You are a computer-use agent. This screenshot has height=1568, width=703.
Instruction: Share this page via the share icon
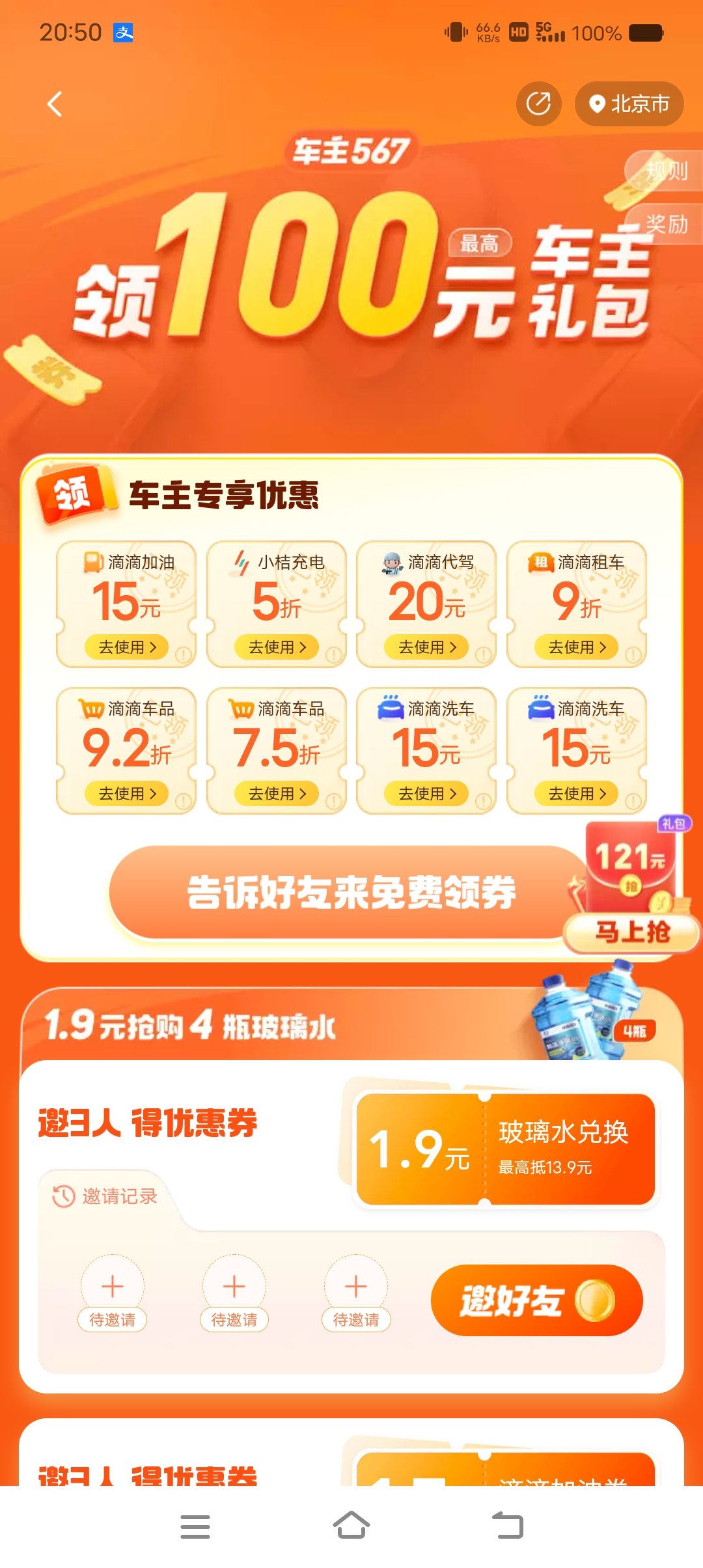[x=538, y=104]
